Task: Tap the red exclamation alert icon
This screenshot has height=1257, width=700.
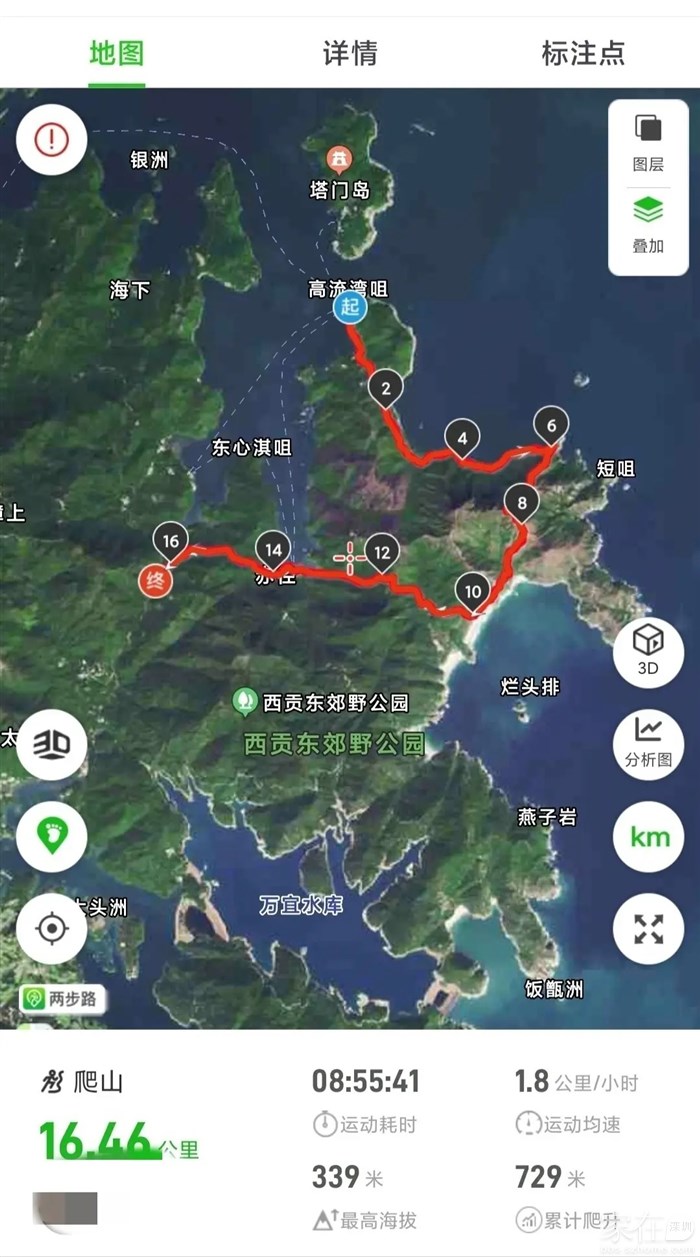Action: 51,140
